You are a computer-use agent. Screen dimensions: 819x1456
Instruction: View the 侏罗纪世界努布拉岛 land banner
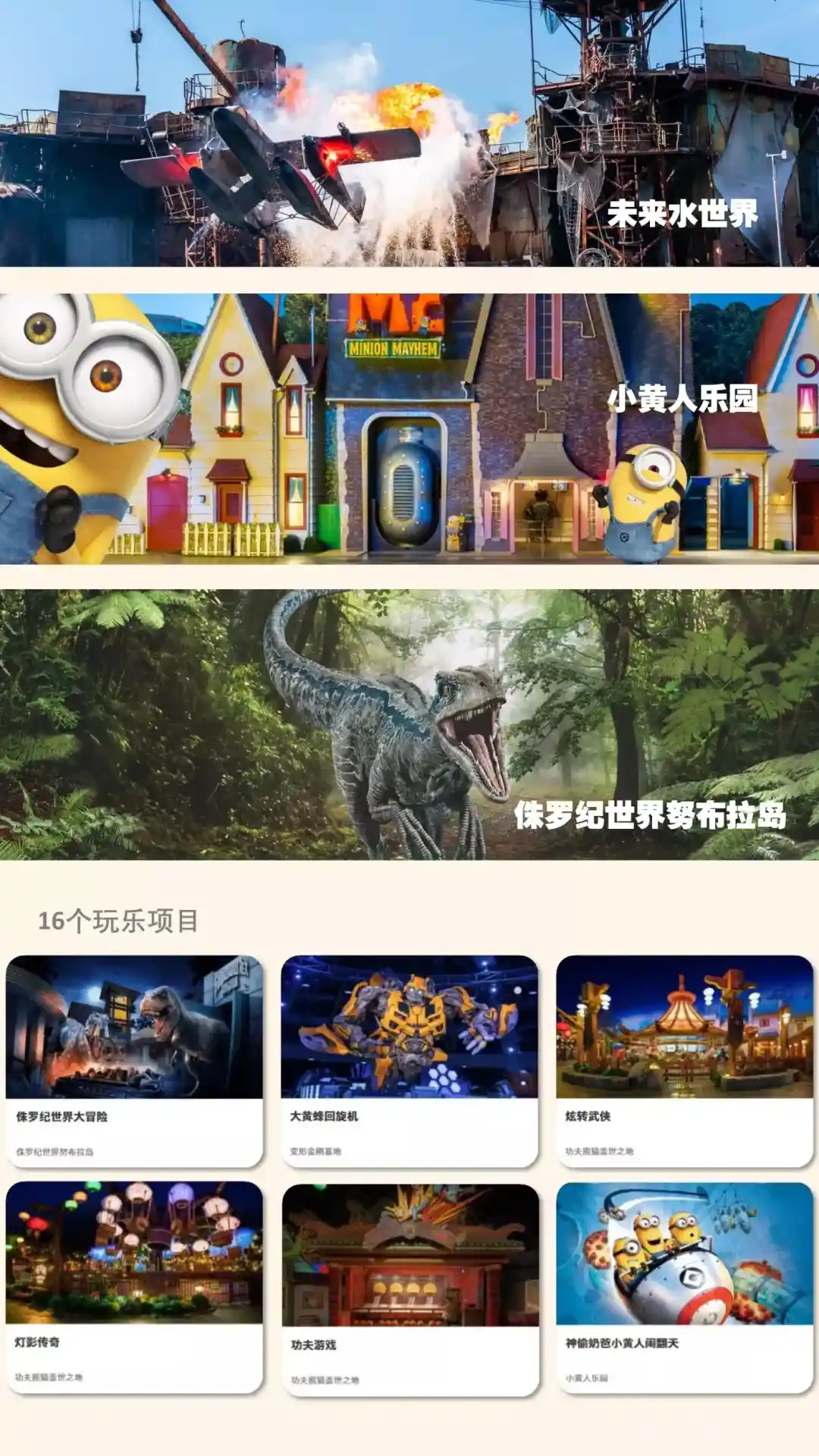409,724
